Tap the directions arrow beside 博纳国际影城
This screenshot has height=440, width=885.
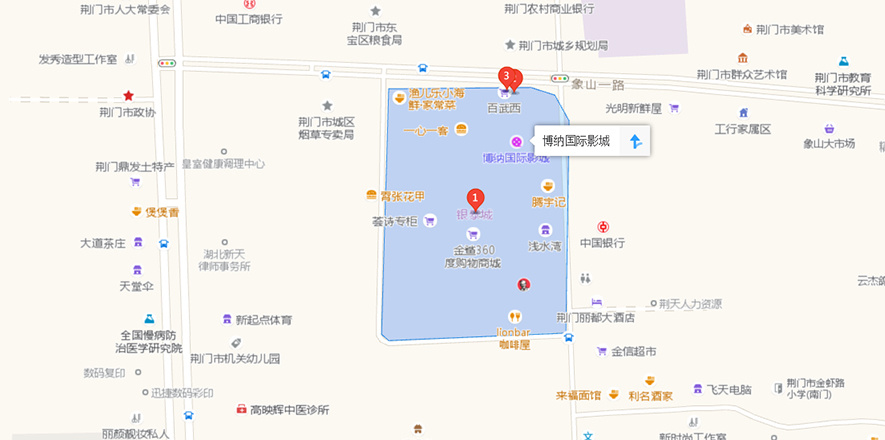click(635, 141)
